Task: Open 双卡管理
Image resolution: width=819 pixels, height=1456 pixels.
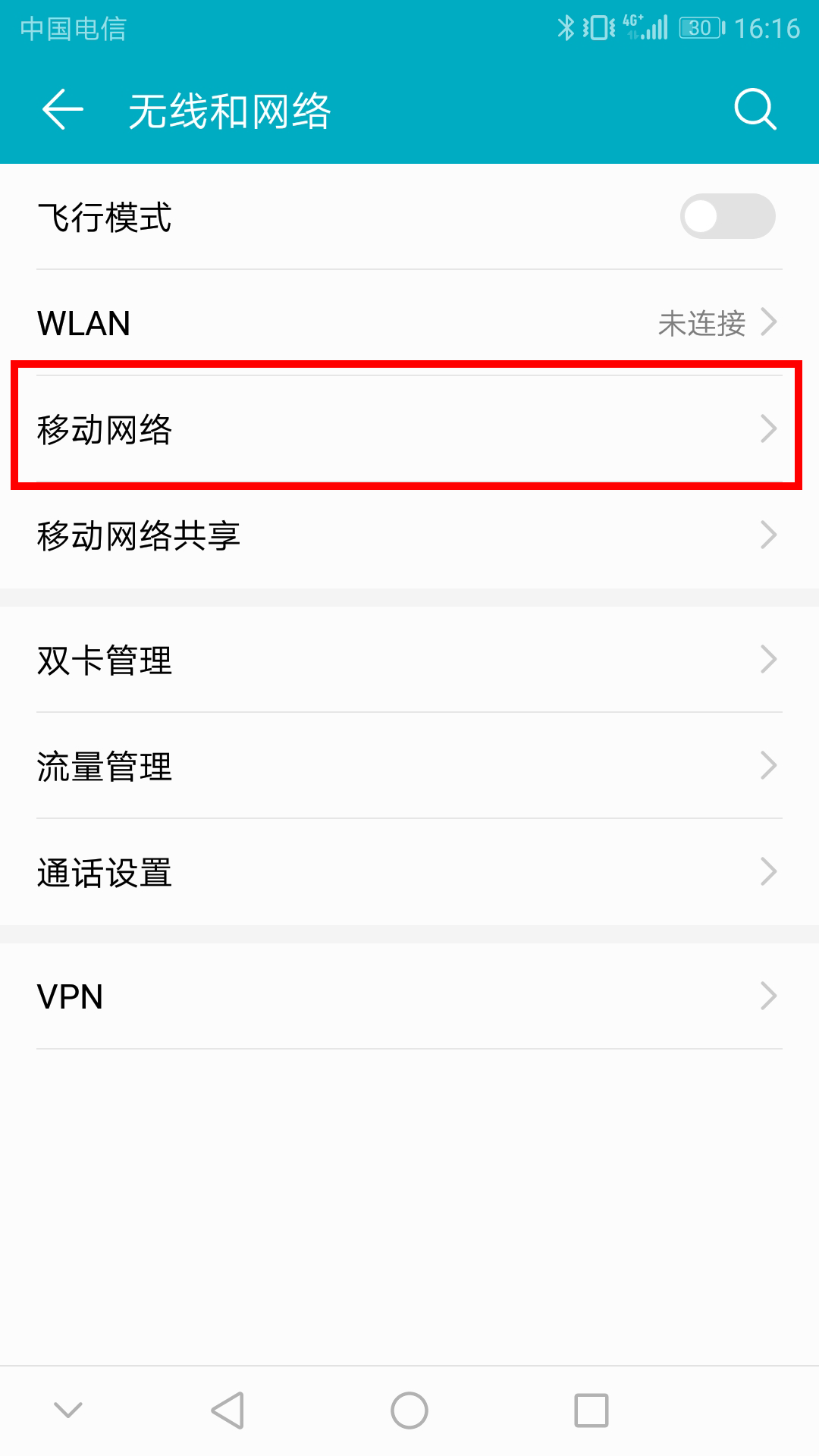Action: point(409,660)
